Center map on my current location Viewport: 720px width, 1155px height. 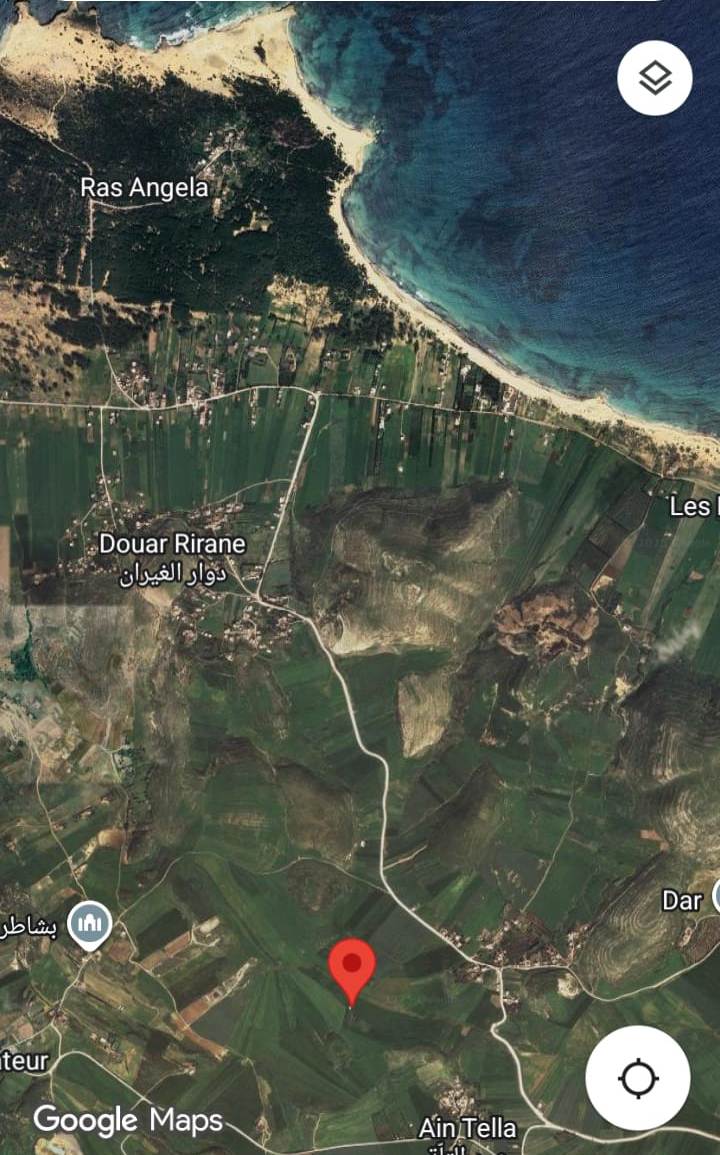637,1079
